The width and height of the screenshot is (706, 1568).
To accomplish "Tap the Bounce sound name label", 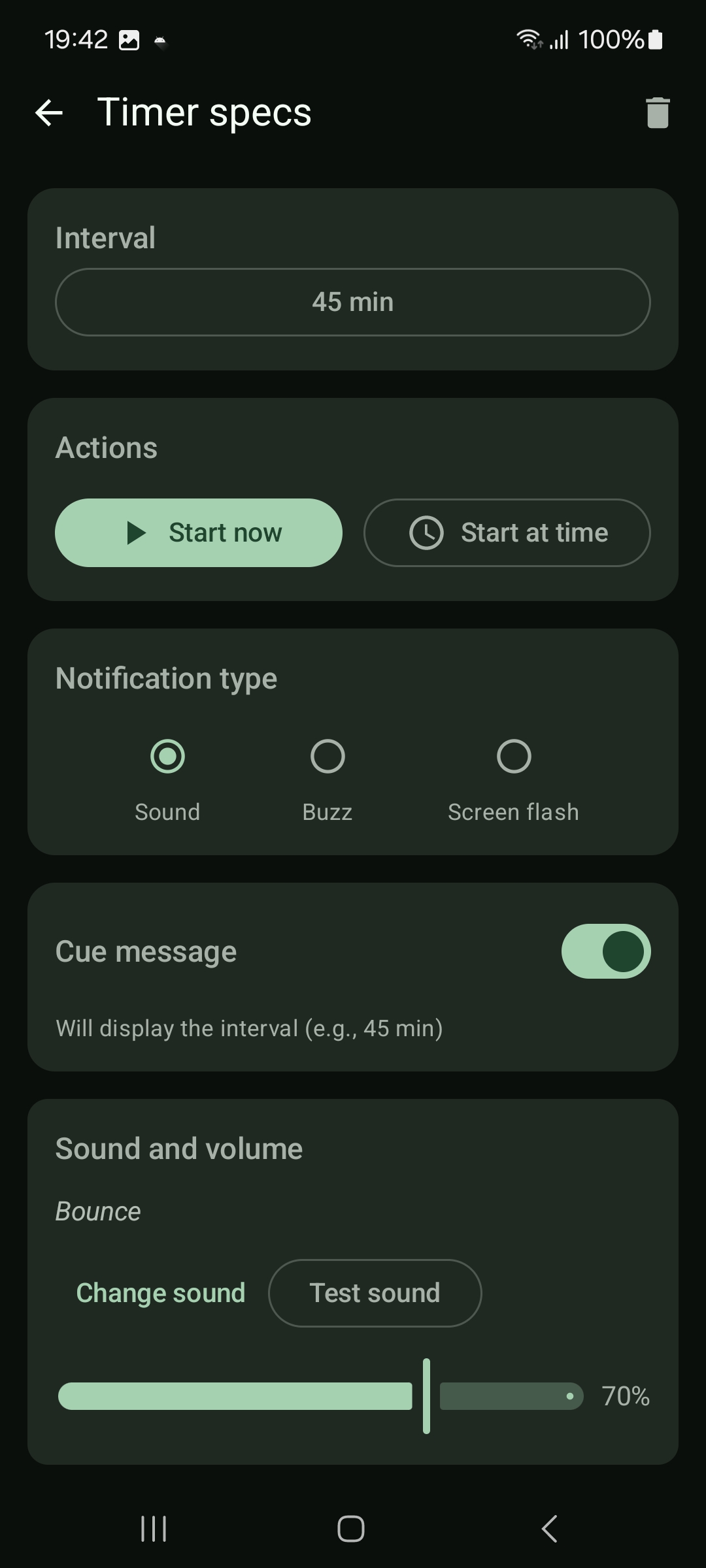I will (97, 1211).
